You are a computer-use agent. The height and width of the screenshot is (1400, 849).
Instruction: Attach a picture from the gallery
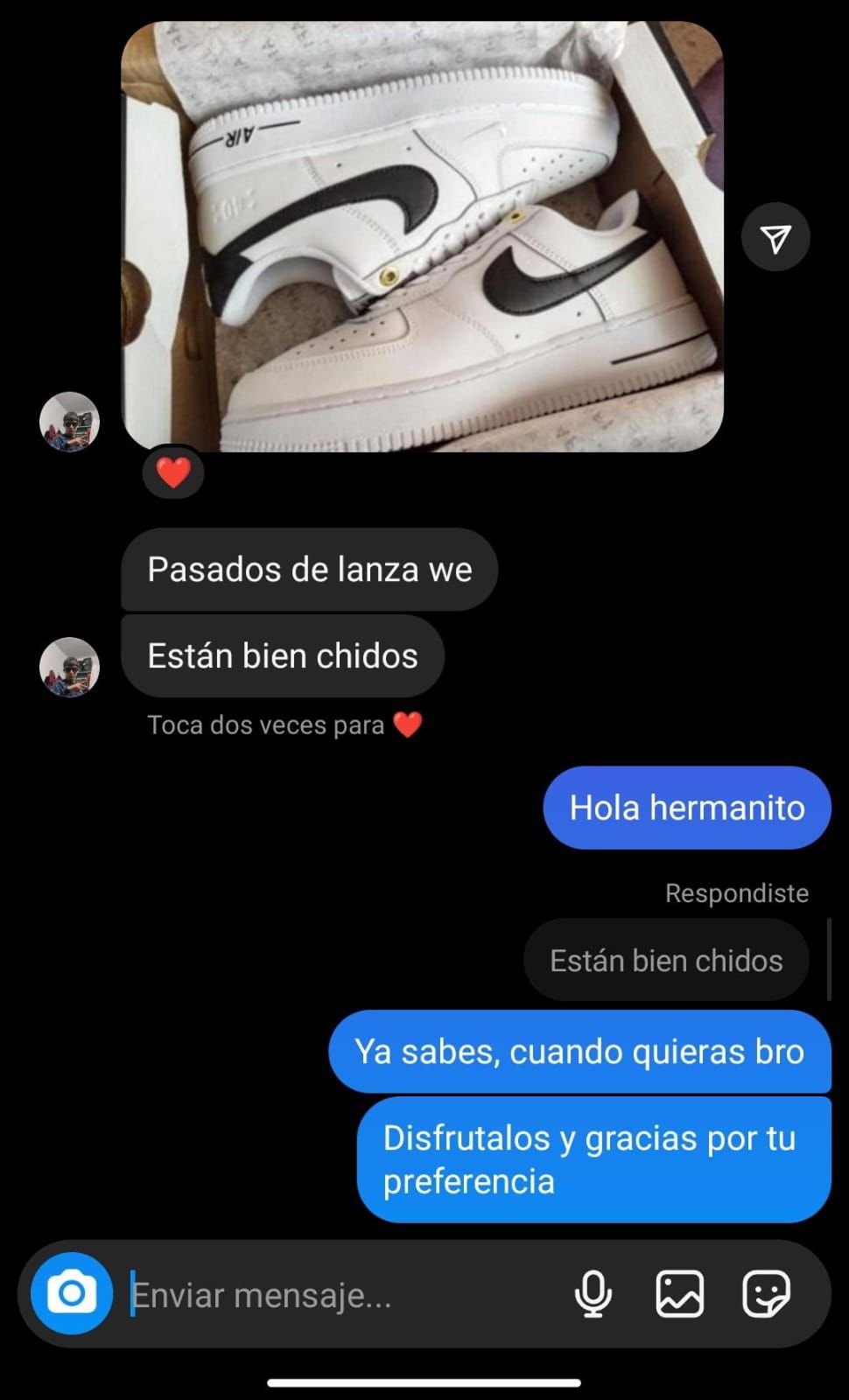[680, 1294]
